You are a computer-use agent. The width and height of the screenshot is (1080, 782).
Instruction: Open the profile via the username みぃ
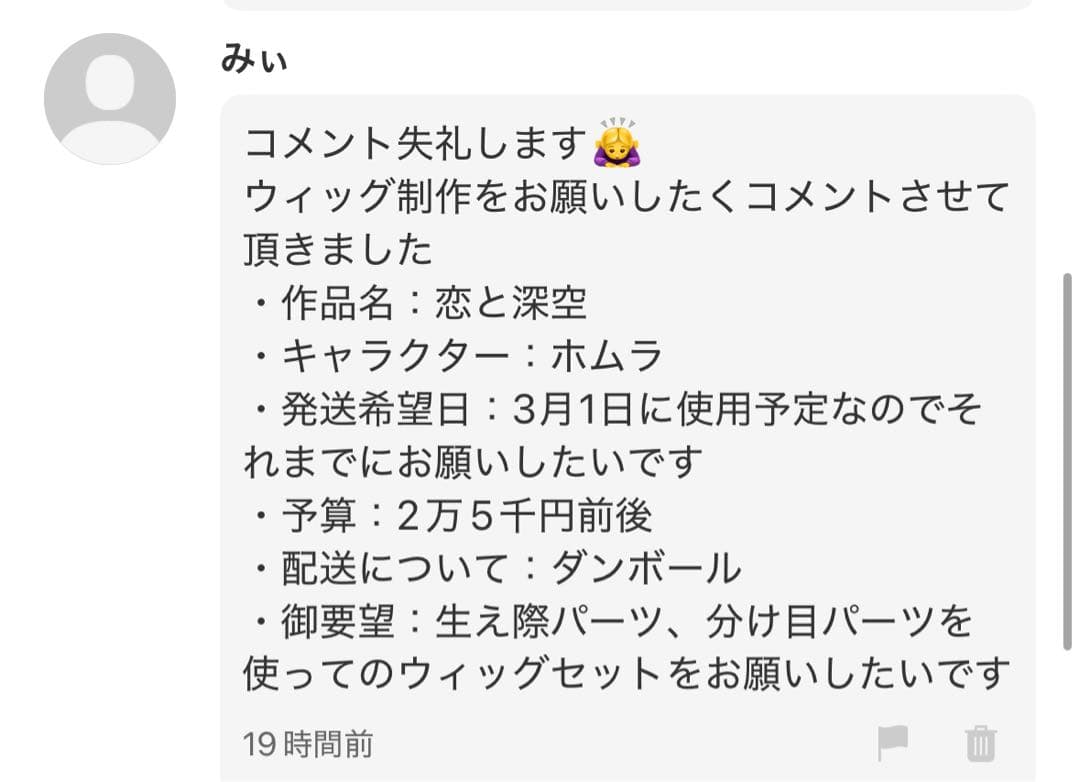click(254, 60)
